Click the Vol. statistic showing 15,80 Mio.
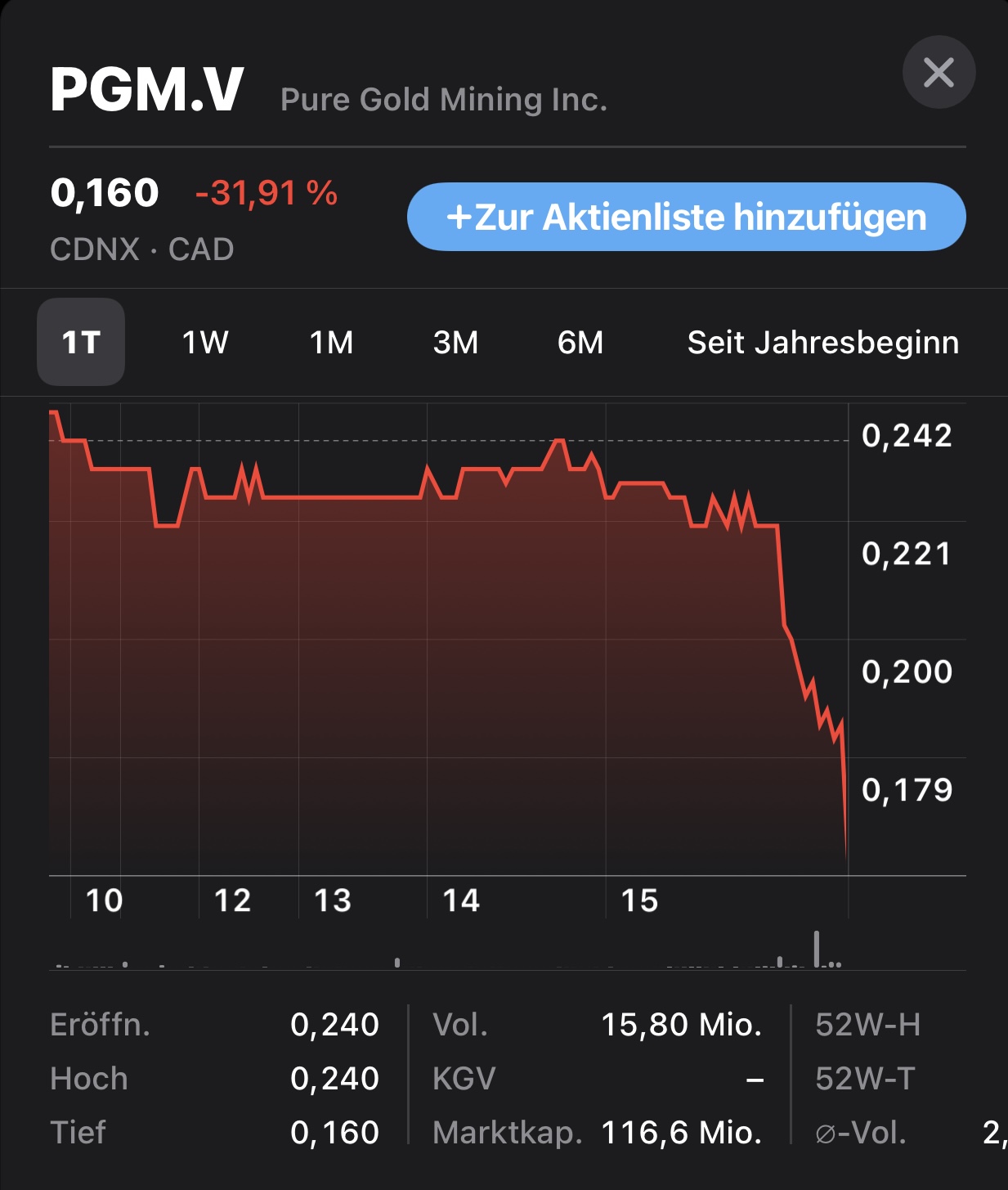Image resolution: width=1008 pixels, height=1190 pixels. (683, 1023)
